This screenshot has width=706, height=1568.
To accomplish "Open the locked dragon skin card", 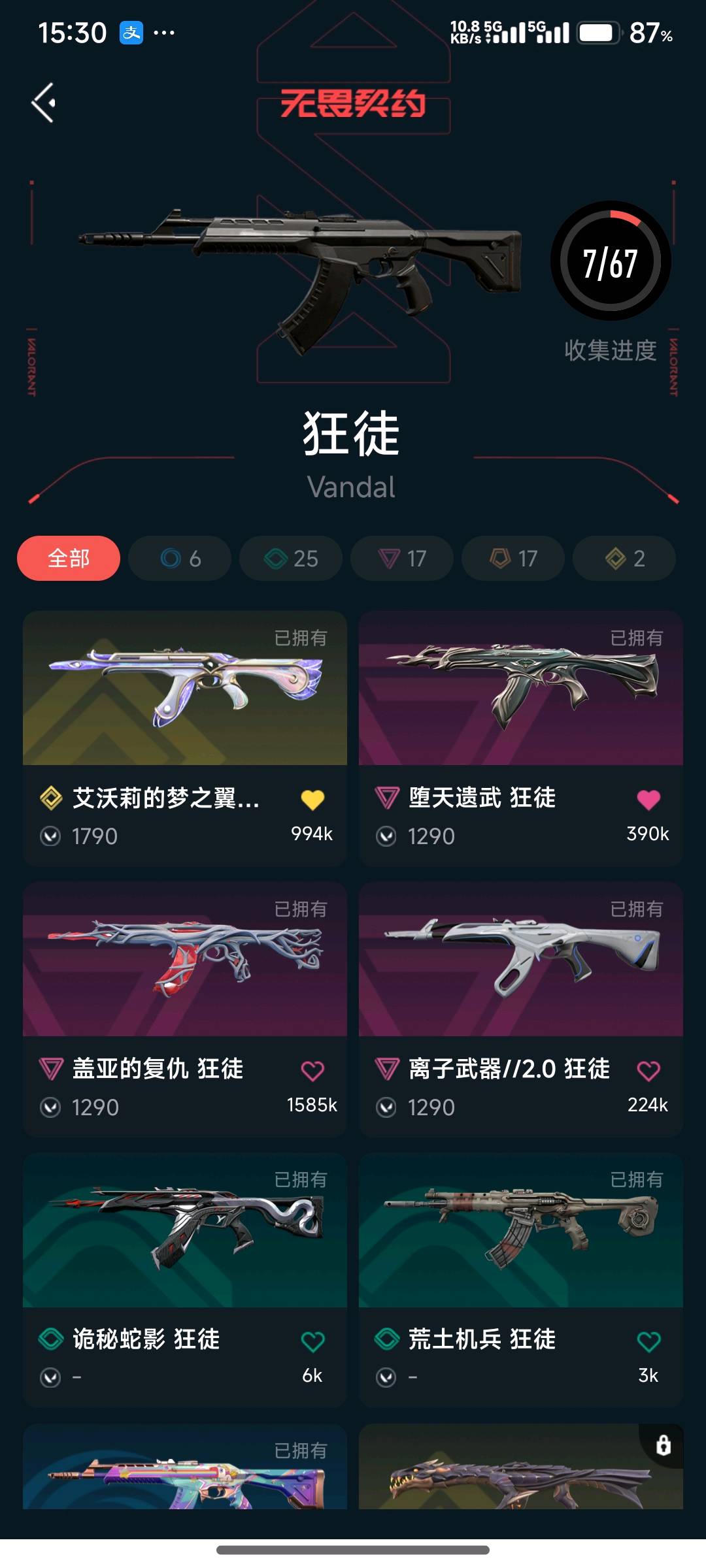I will click(521, 1470).
